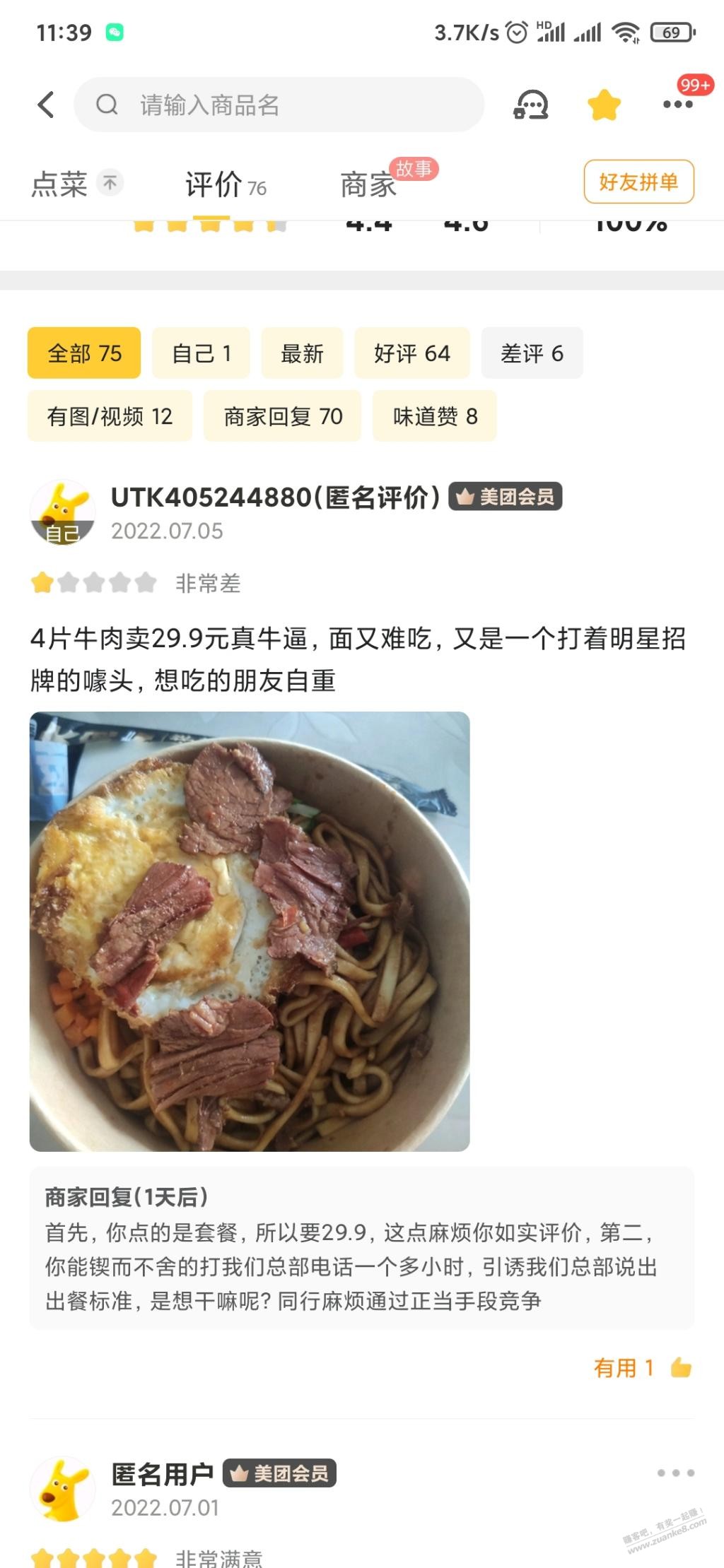Switch to the 商家 tab

coord(368,184)
